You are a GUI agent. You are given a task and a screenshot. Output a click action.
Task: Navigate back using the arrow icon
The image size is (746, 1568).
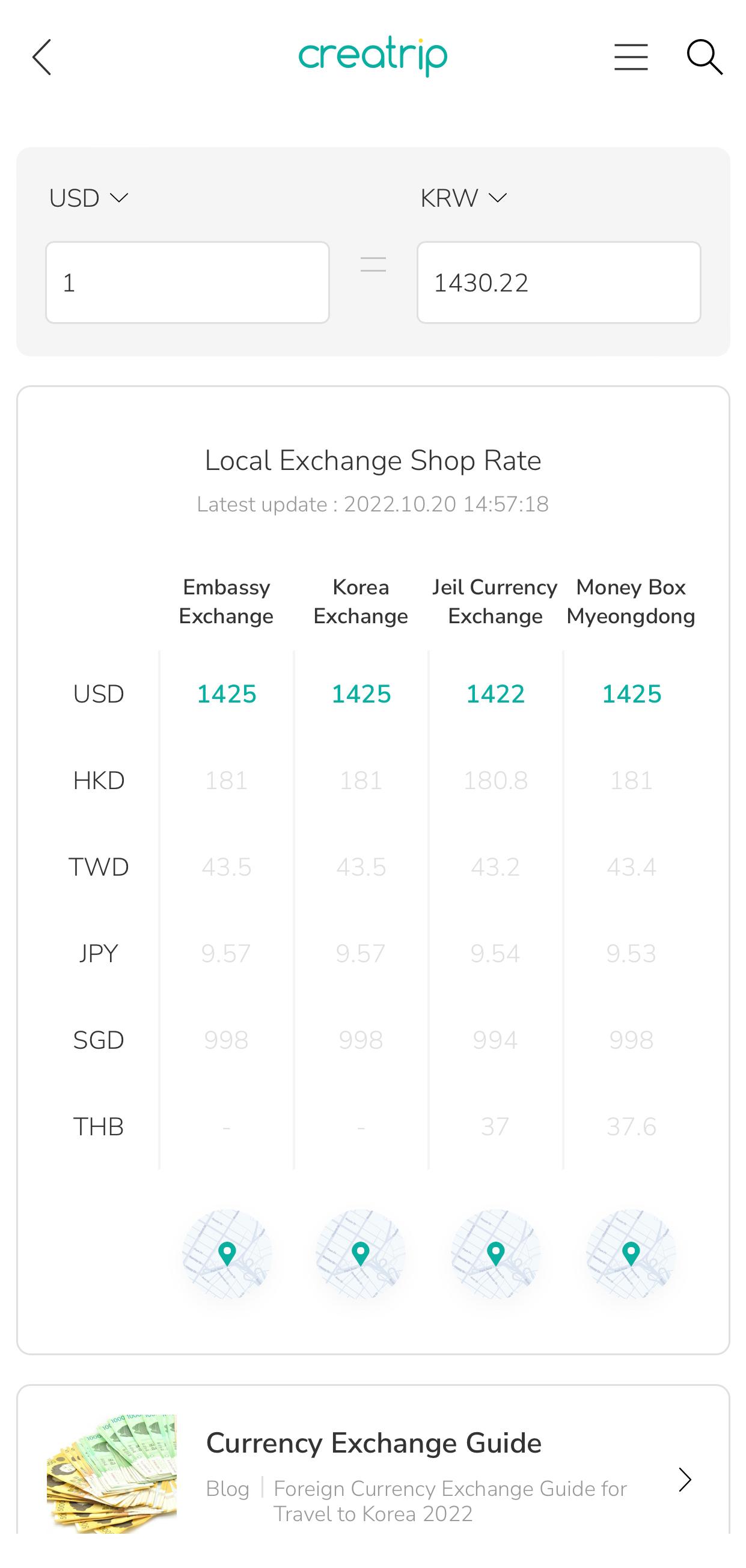[41, 58]
